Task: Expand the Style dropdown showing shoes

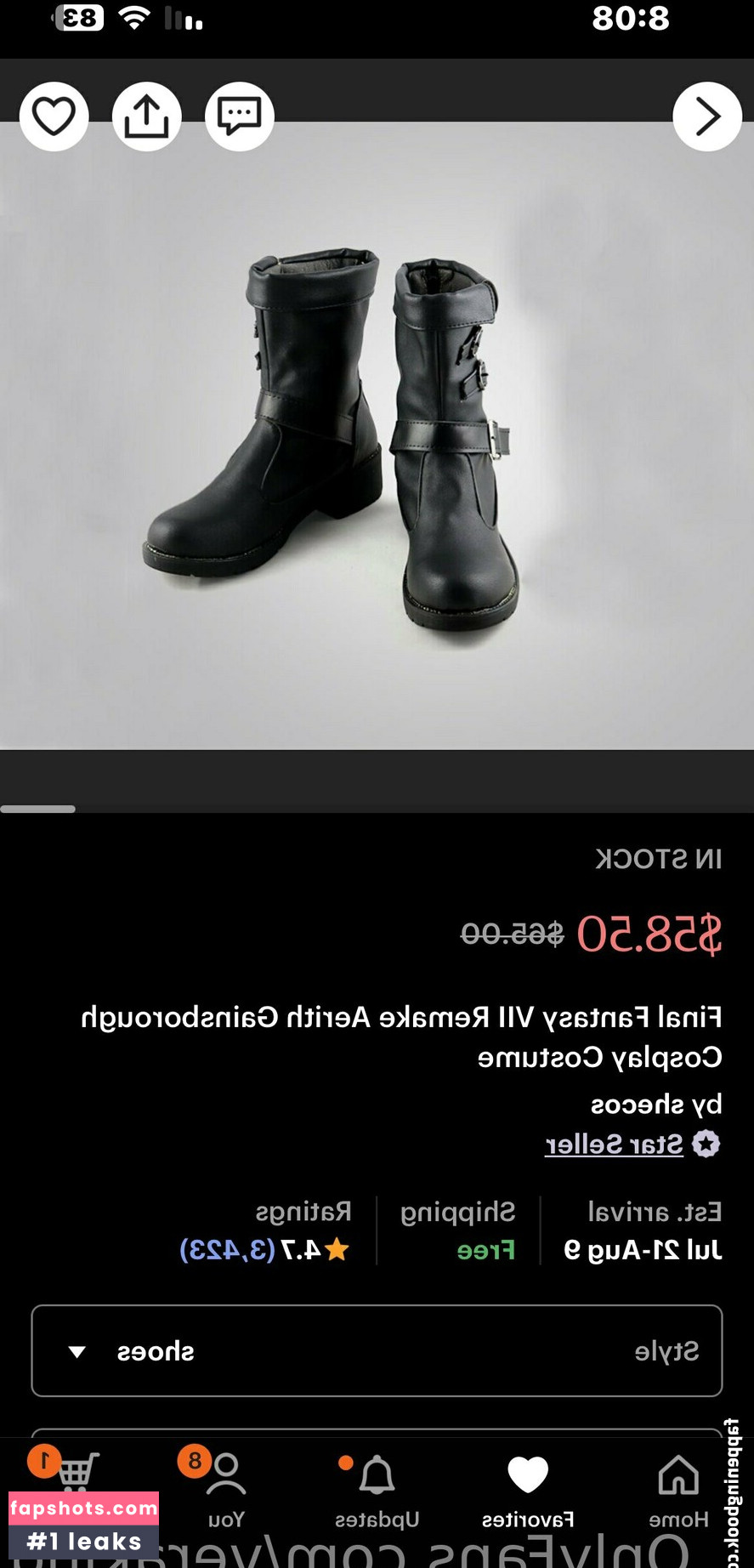Action: coord(377,1350)
